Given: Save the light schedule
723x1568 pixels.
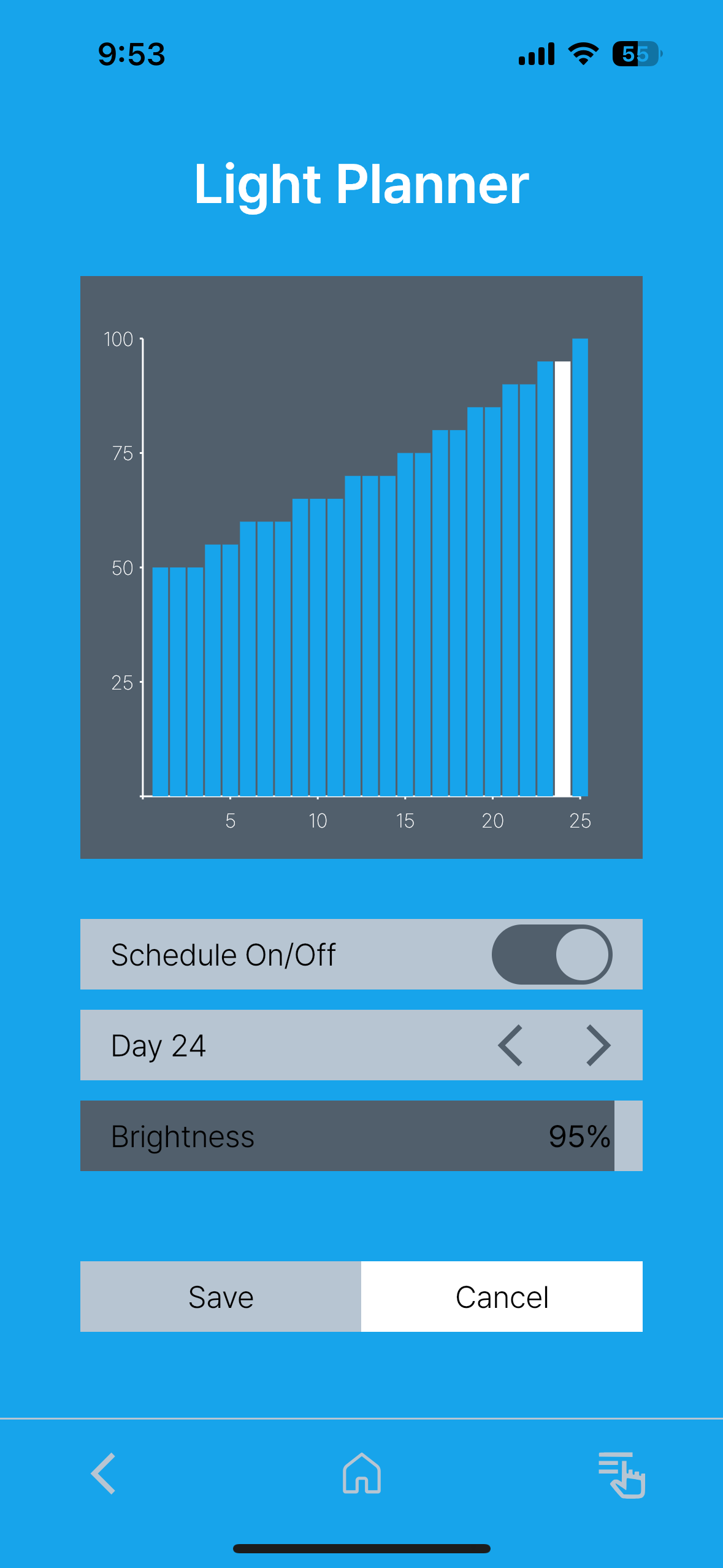Looking at the screenshot, I should (221, 1296).
